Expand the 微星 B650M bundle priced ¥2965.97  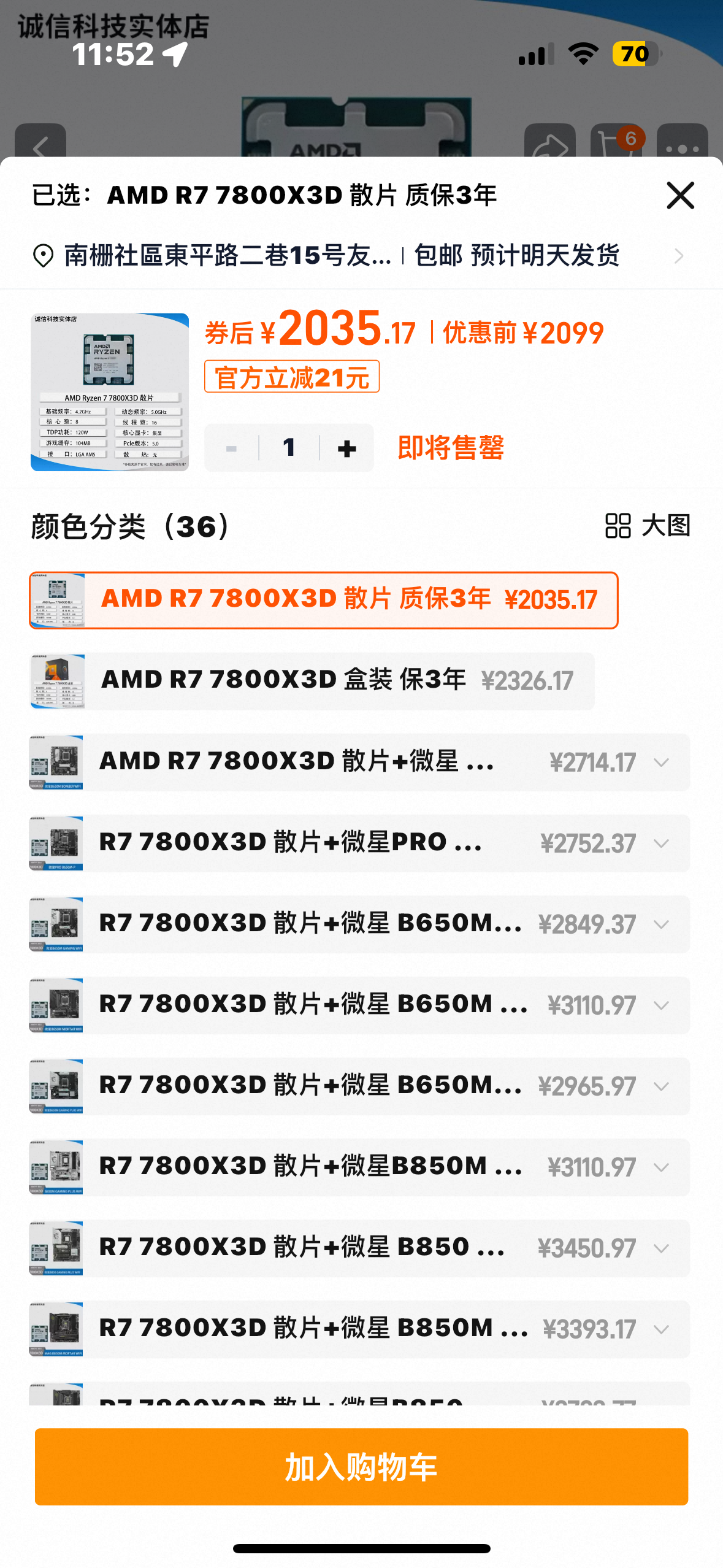pyautogui.click(x=661, y=1086)
